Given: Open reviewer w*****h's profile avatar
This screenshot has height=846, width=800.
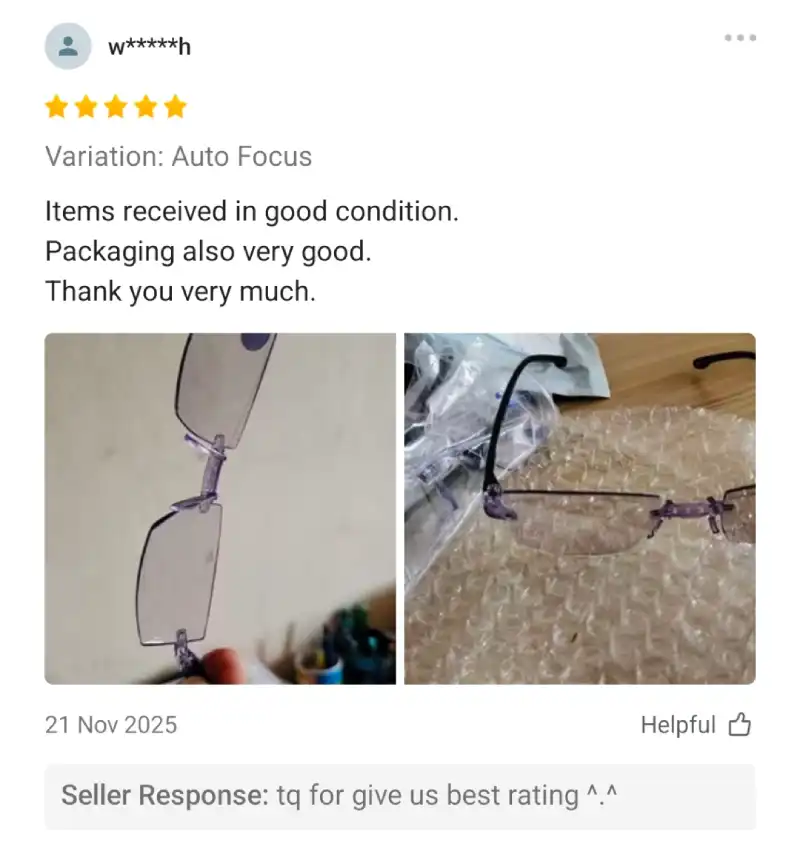Looking at the screenshot, I should point(68,46).
